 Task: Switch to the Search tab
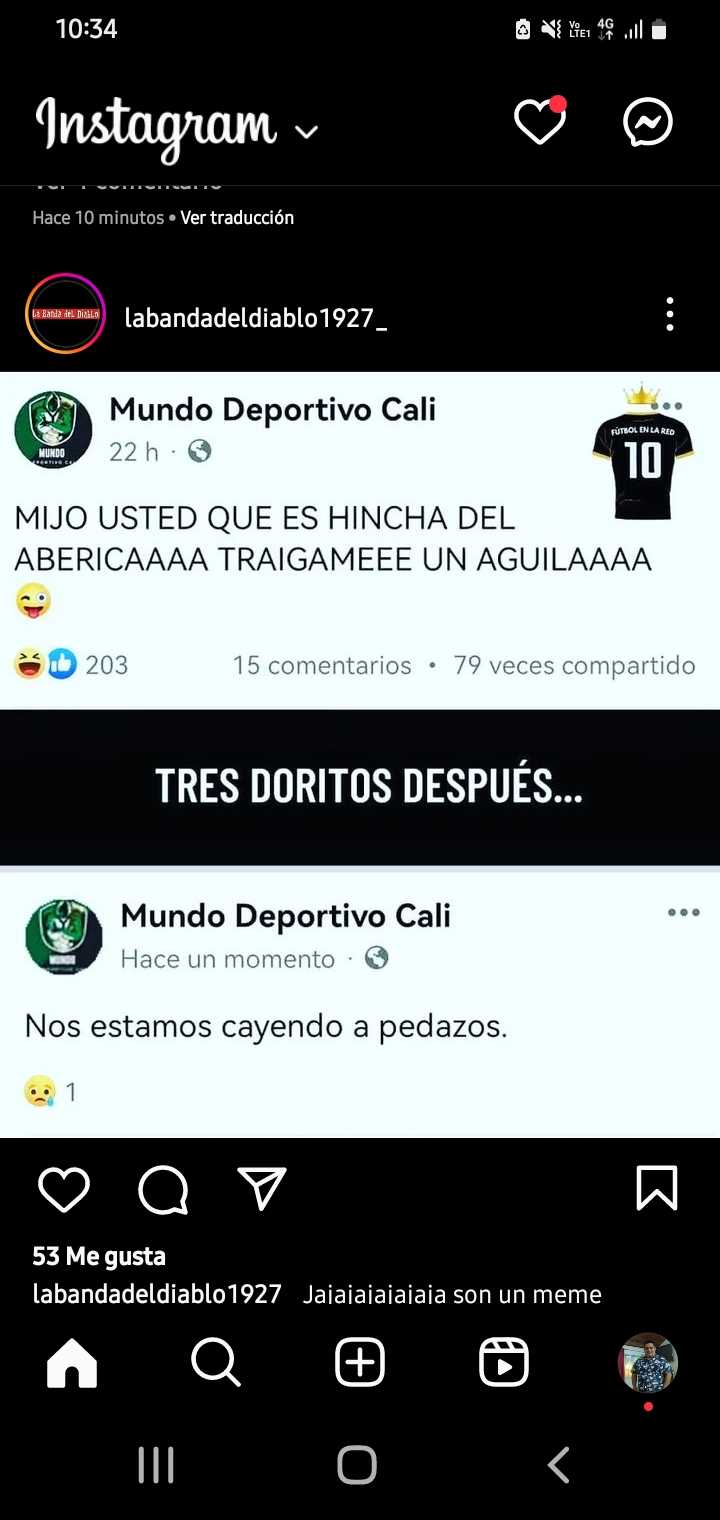click(x=216, y=1362)
